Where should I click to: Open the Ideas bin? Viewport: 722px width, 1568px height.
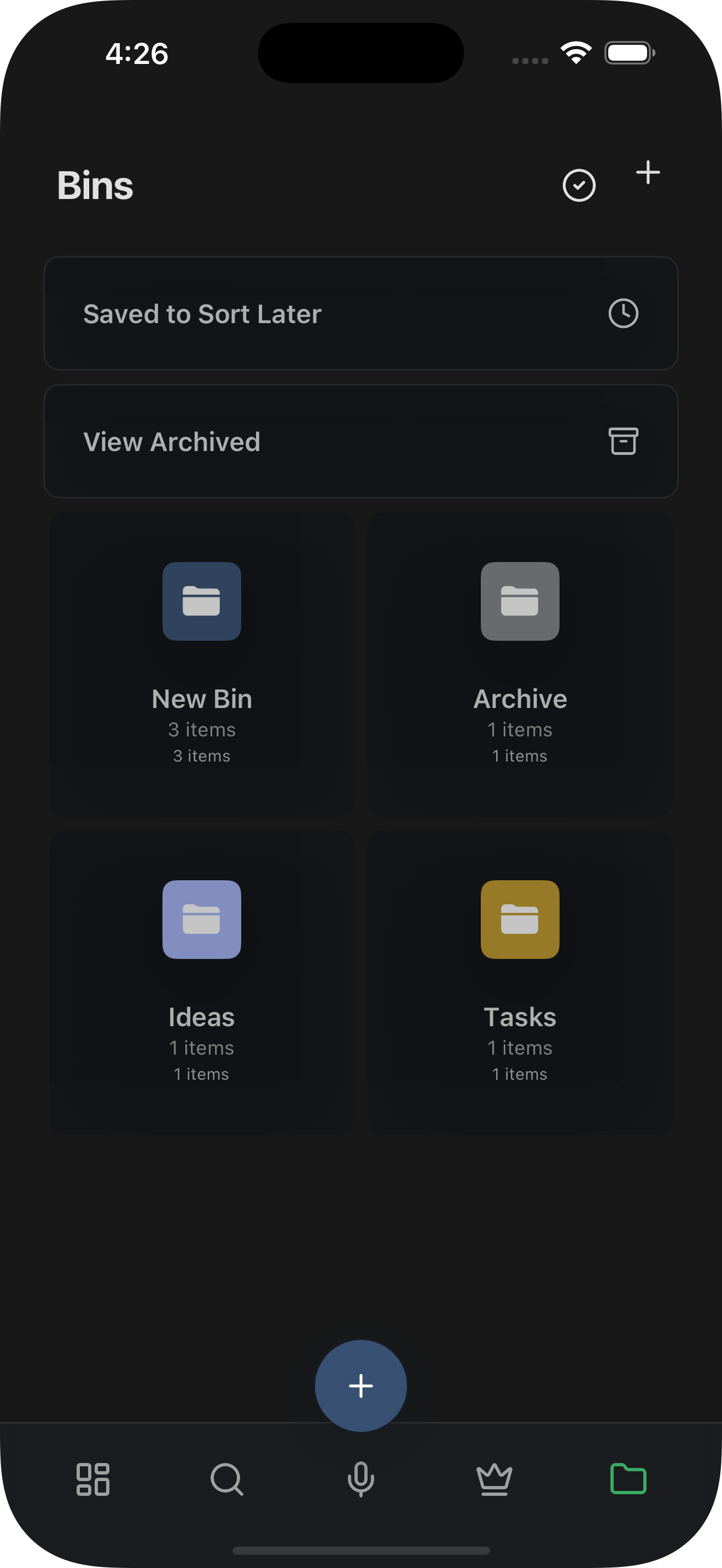point(201,981)
